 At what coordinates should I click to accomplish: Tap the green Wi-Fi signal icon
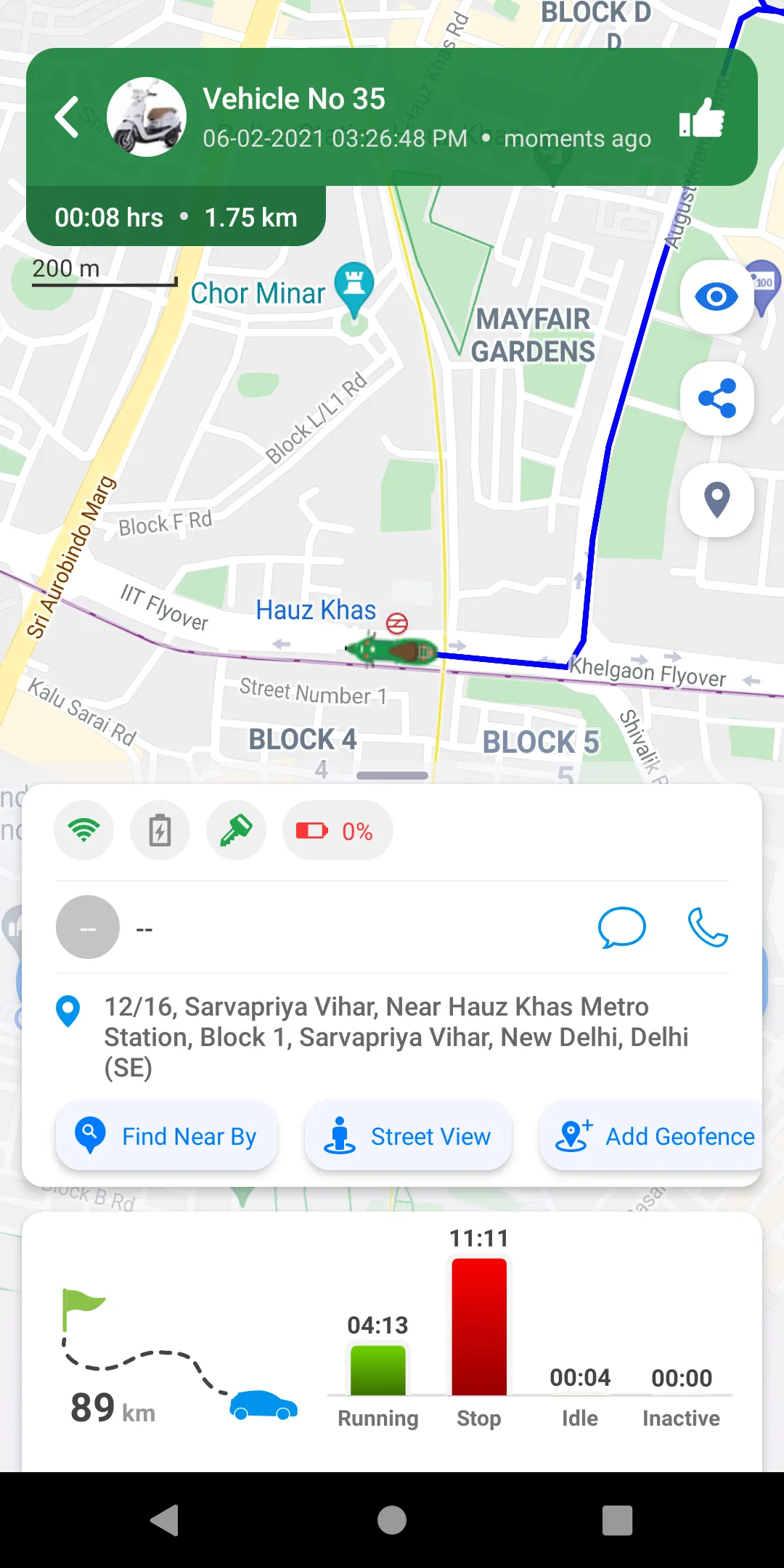coord(84,830)
